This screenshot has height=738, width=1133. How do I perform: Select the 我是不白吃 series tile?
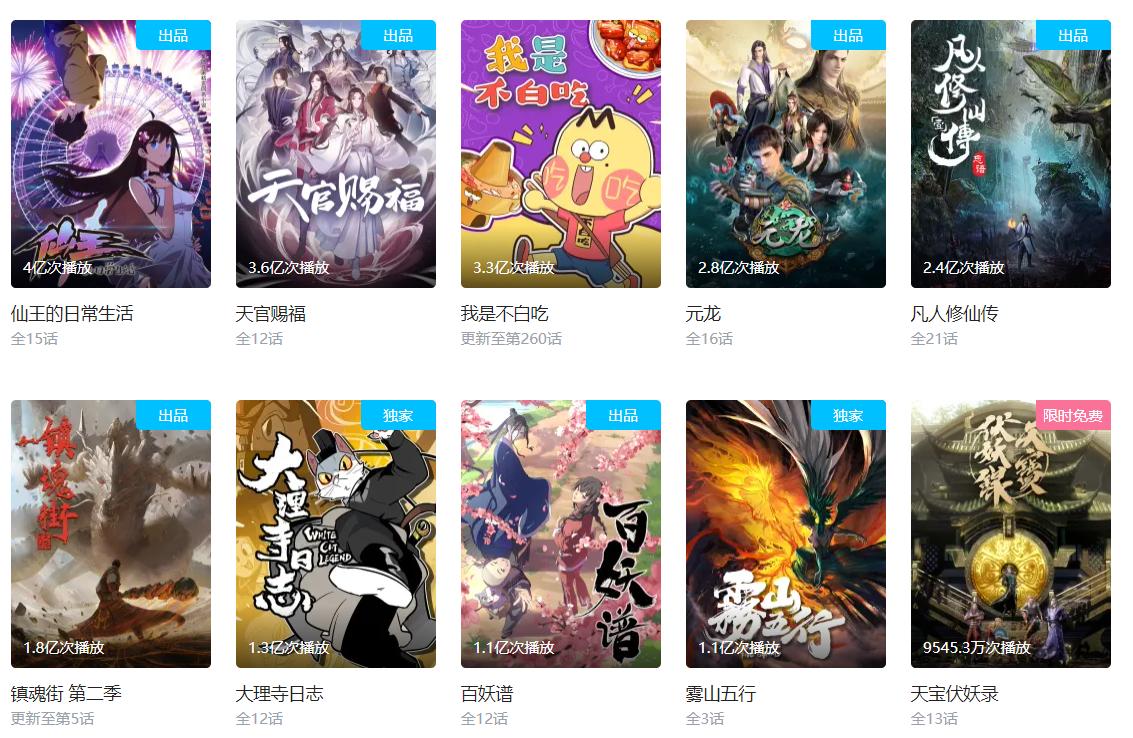(x=560, y=154)
